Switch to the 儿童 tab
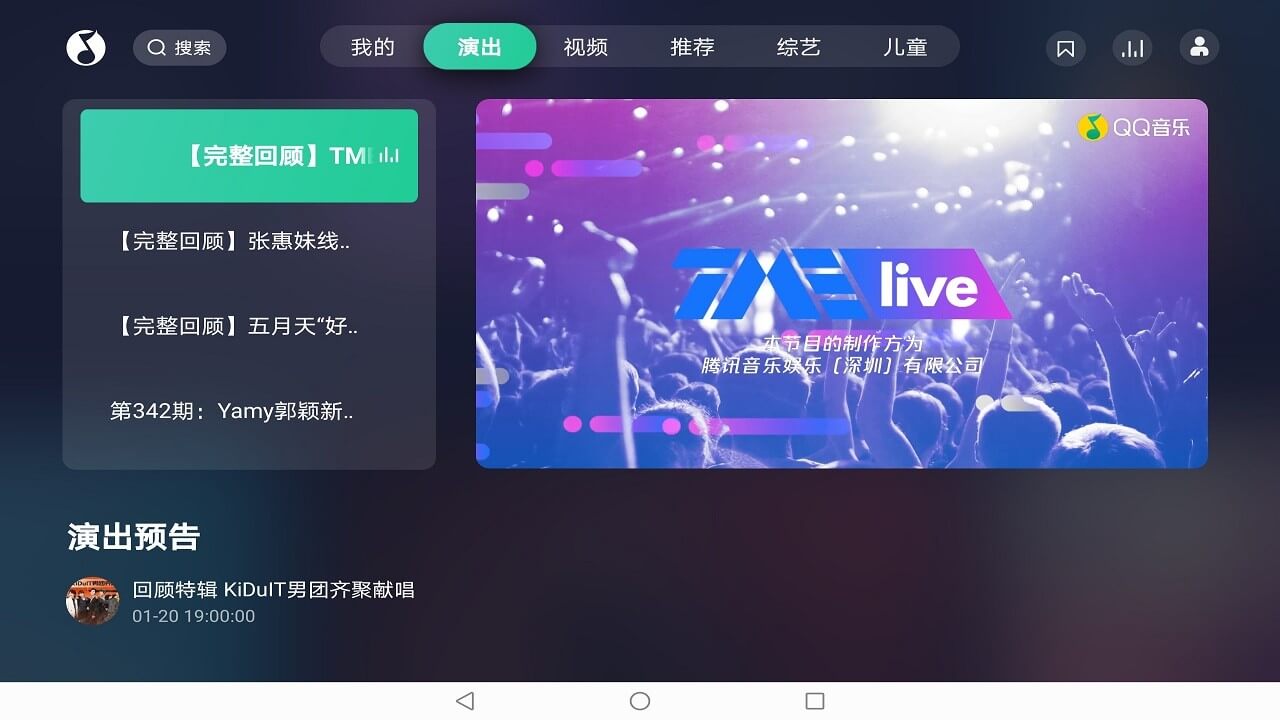 point(905,47)
